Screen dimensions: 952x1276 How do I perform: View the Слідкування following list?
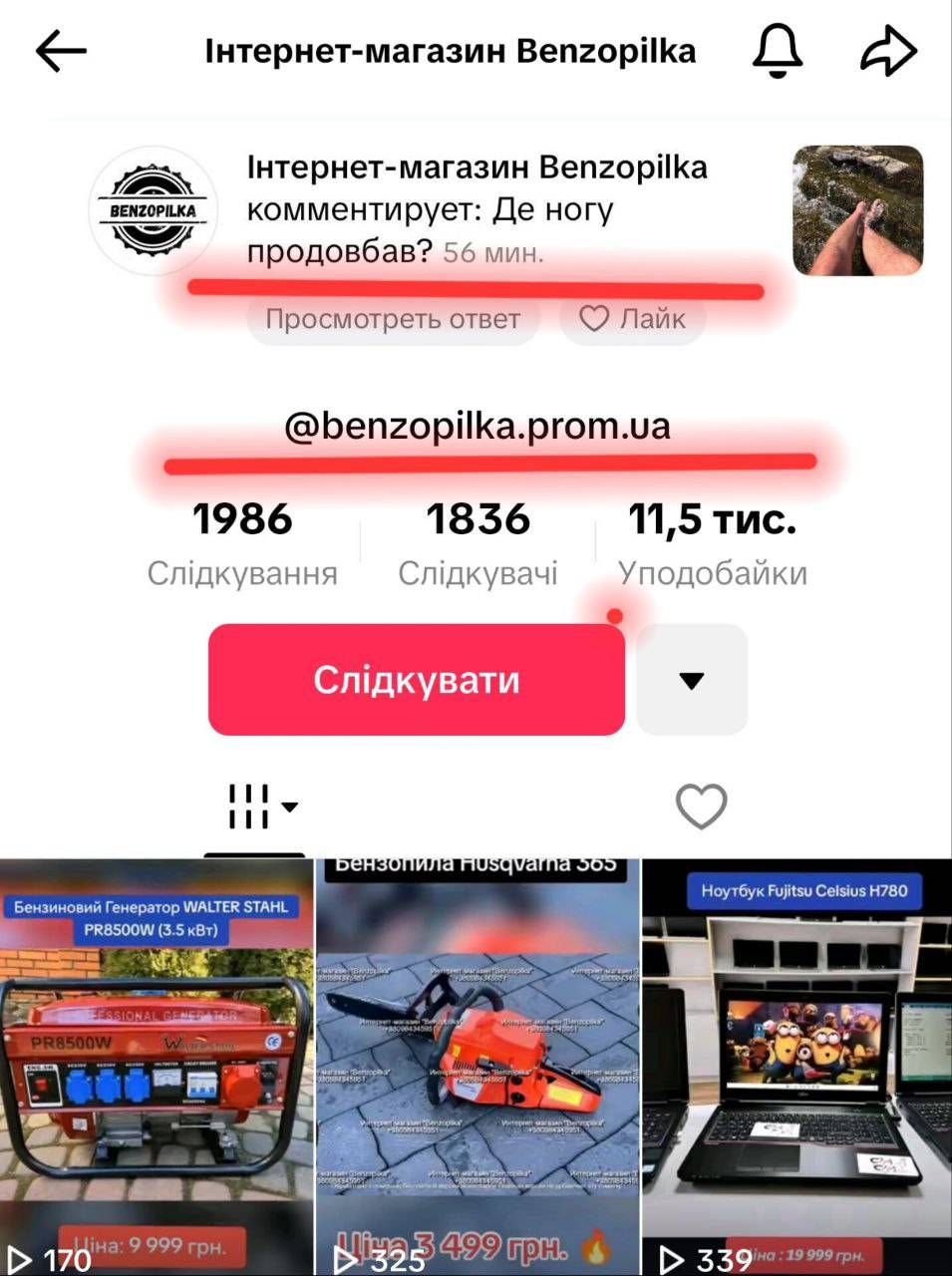[242, 543]
